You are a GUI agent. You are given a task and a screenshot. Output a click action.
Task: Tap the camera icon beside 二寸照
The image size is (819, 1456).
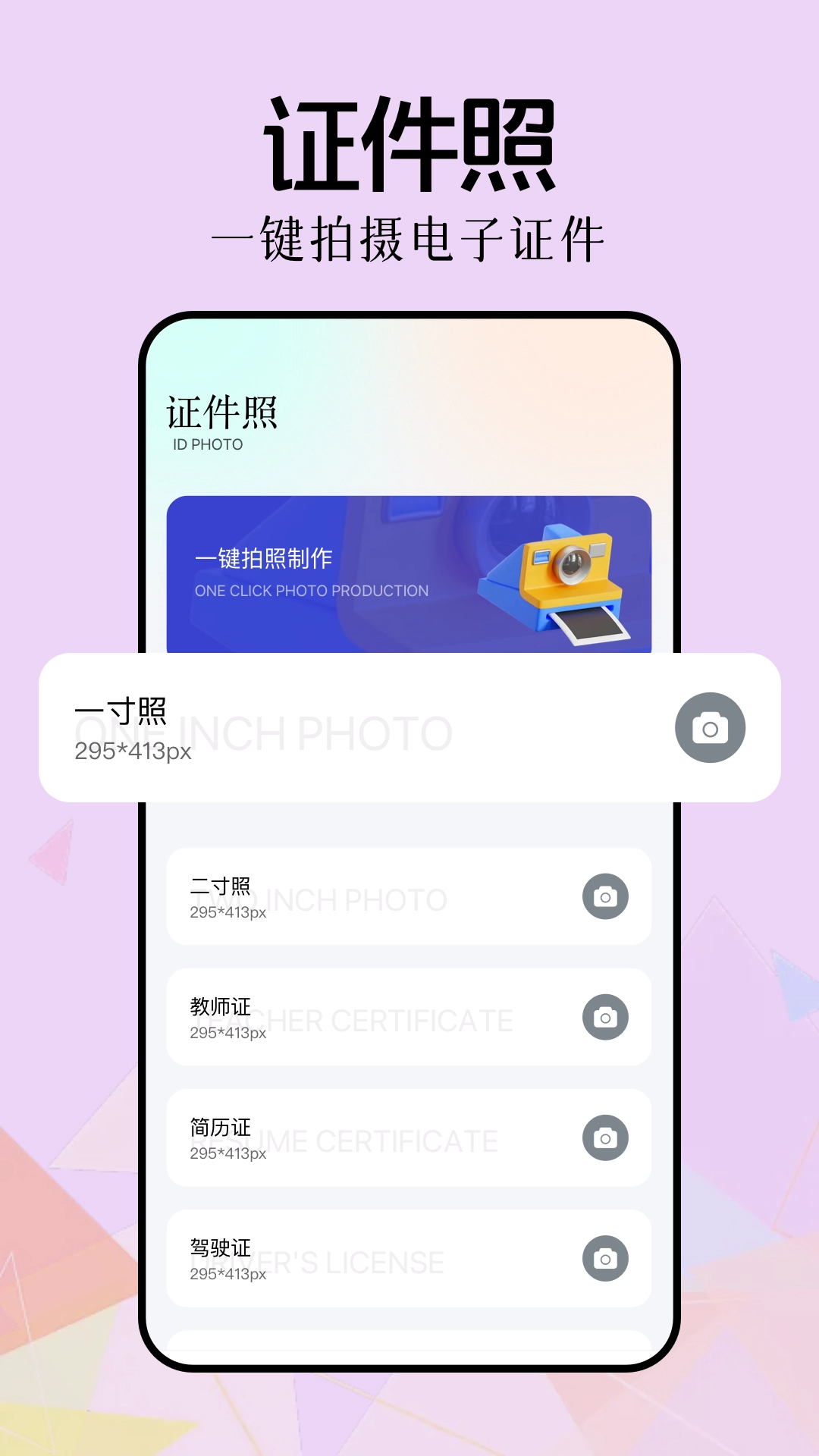tap(604, 896)
